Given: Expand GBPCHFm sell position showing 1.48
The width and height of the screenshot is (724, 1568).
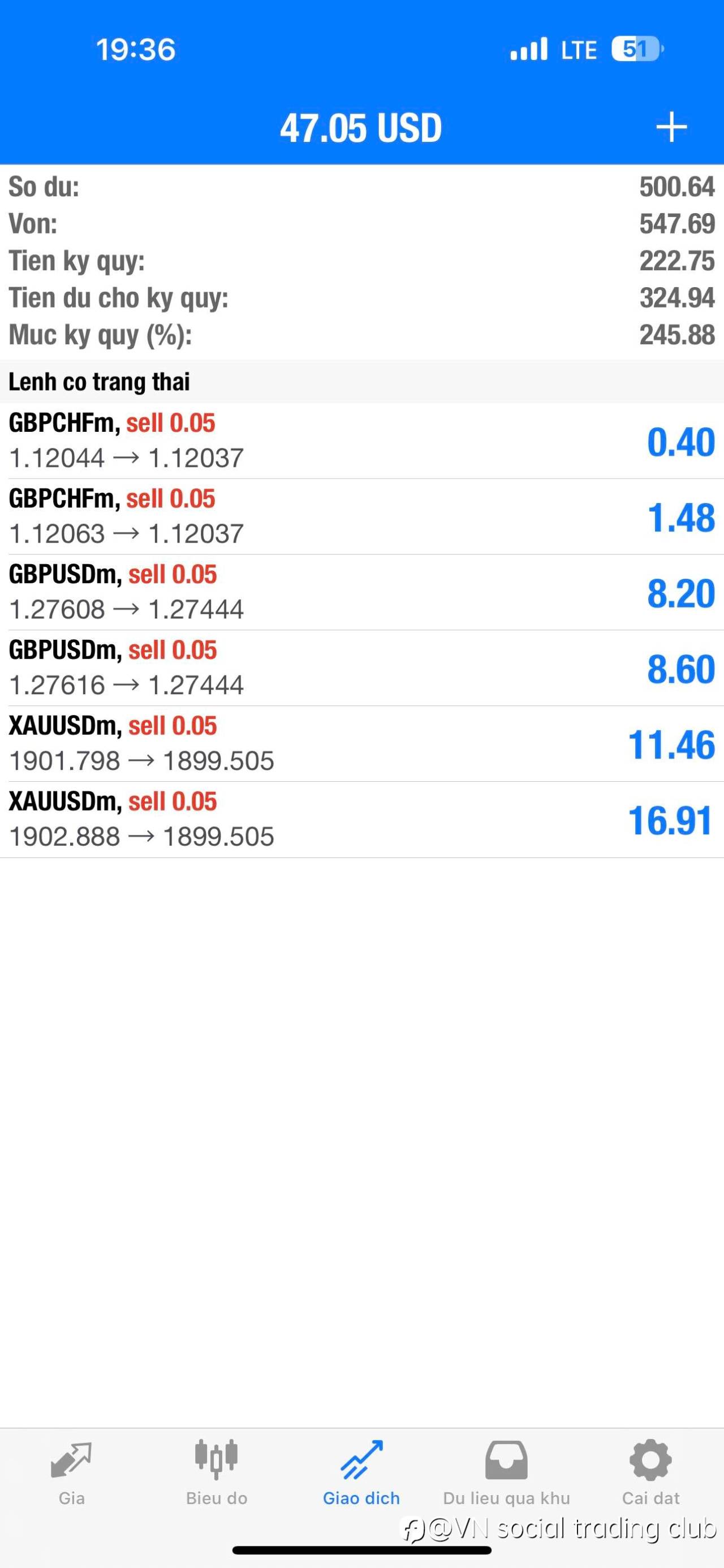Looking at the screenshot, I should click(361, 516).
